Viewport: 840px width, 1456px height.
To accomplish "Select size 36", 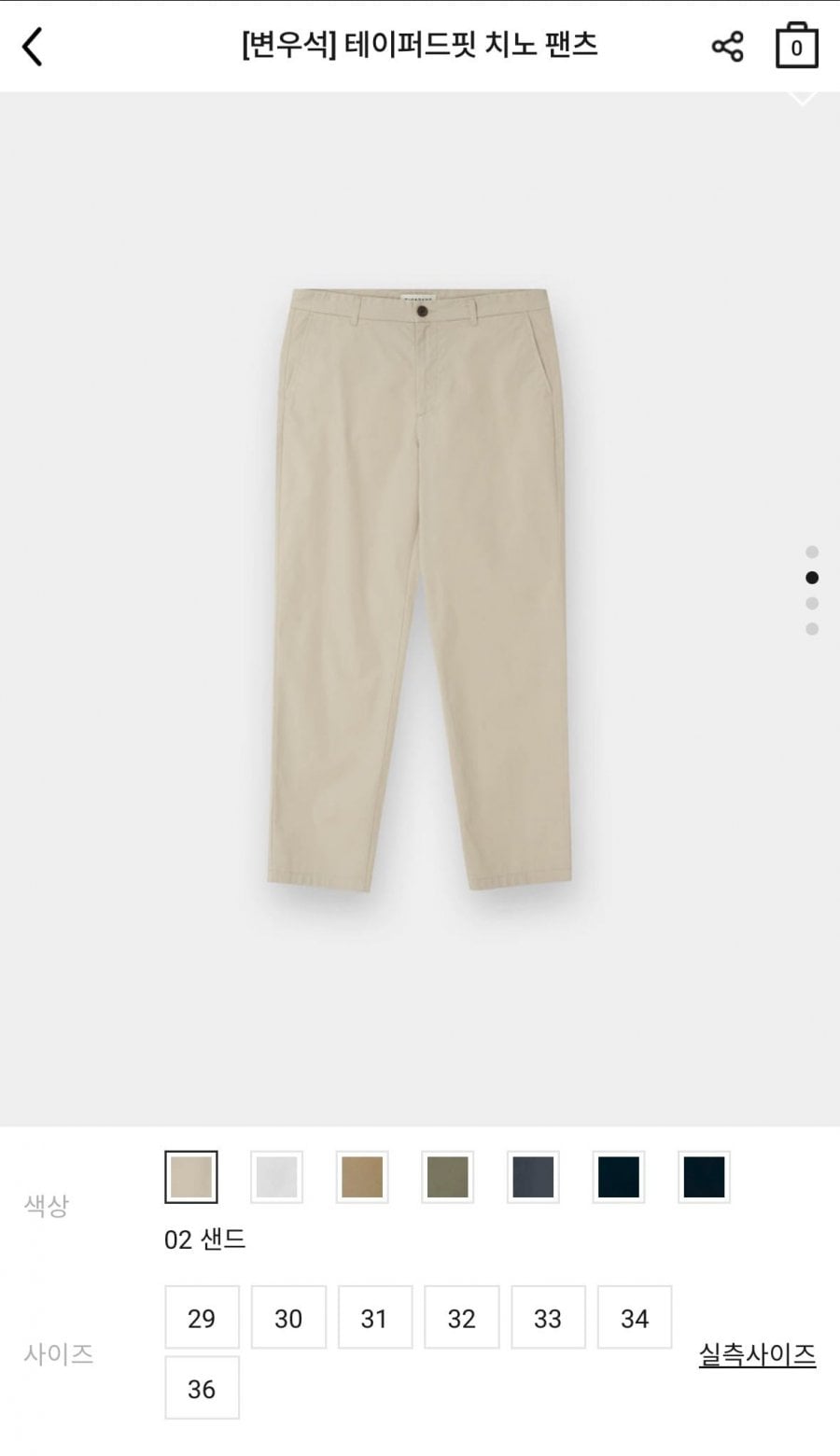I will click(202, 1389).
